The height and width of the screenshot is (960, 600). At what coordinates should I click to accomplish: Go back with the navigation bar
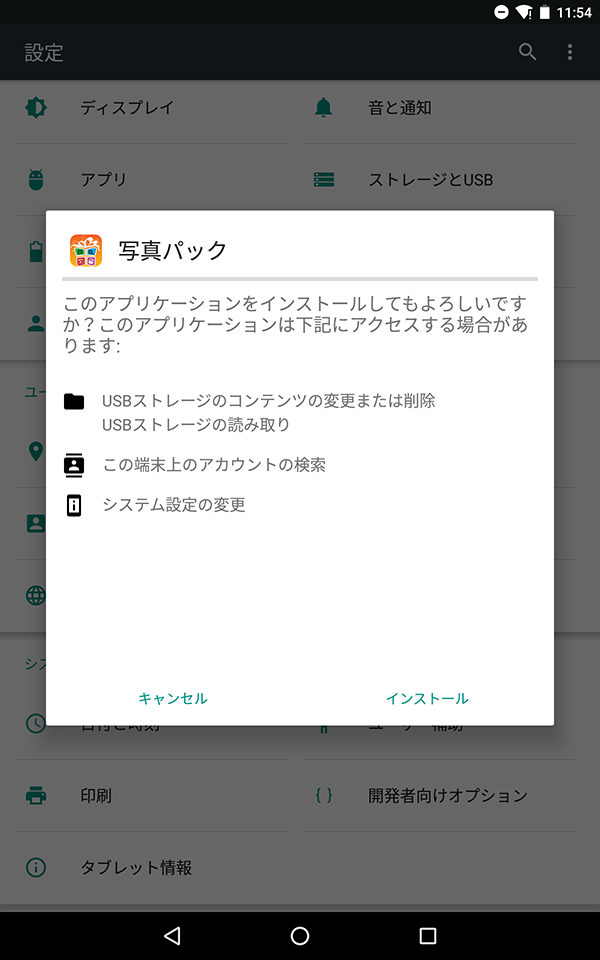pos(172,935)
